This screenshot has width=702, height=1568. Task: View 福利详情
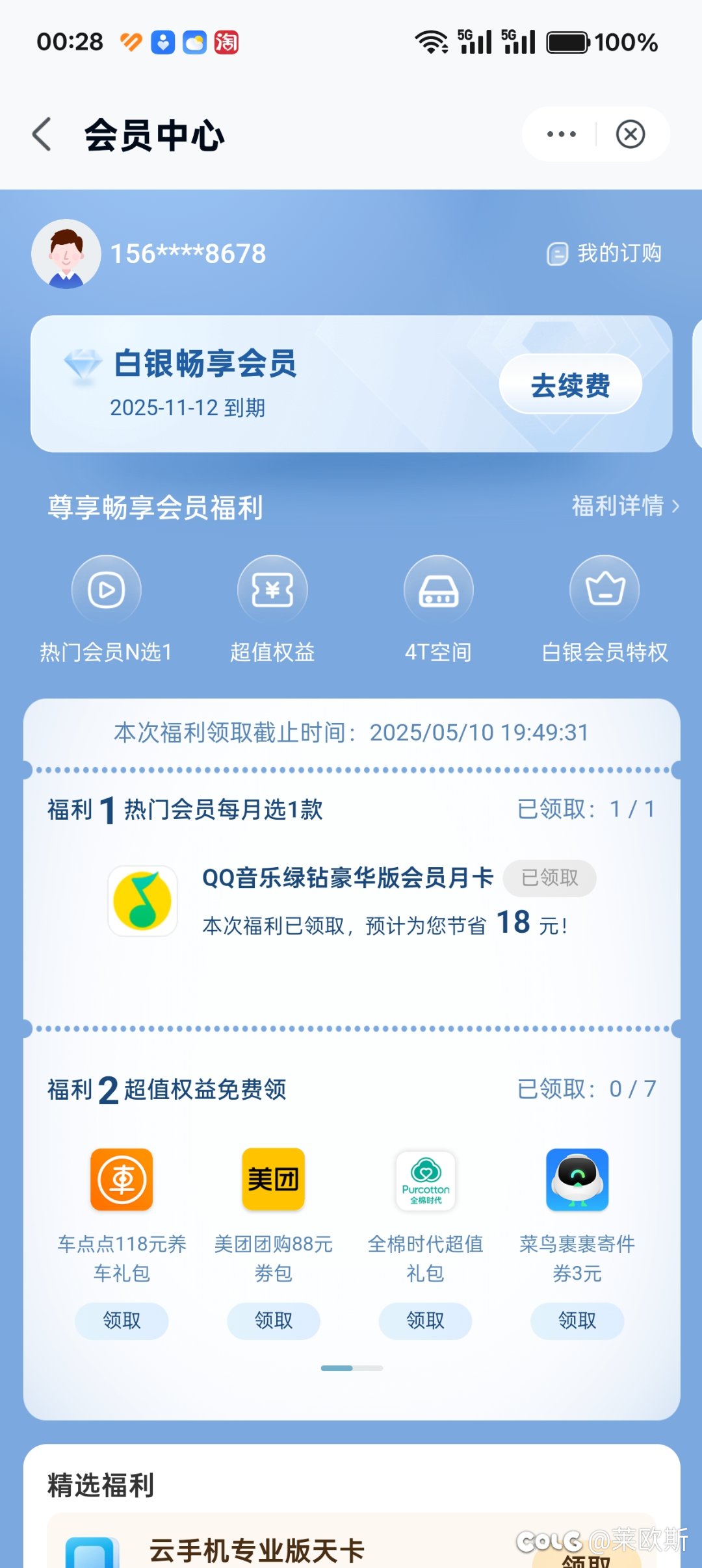[625, 505]
